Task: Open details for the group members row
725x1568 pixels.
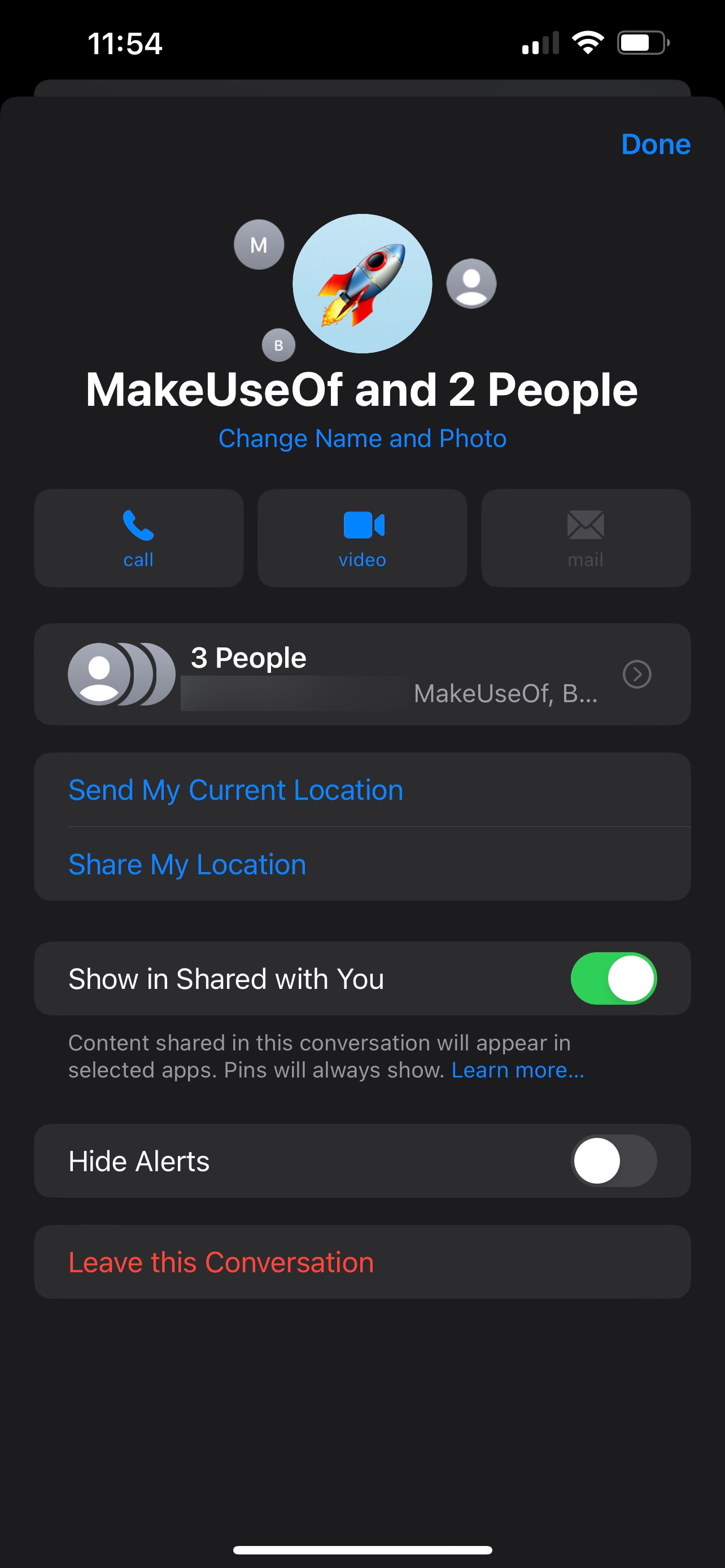Action: 361,674
